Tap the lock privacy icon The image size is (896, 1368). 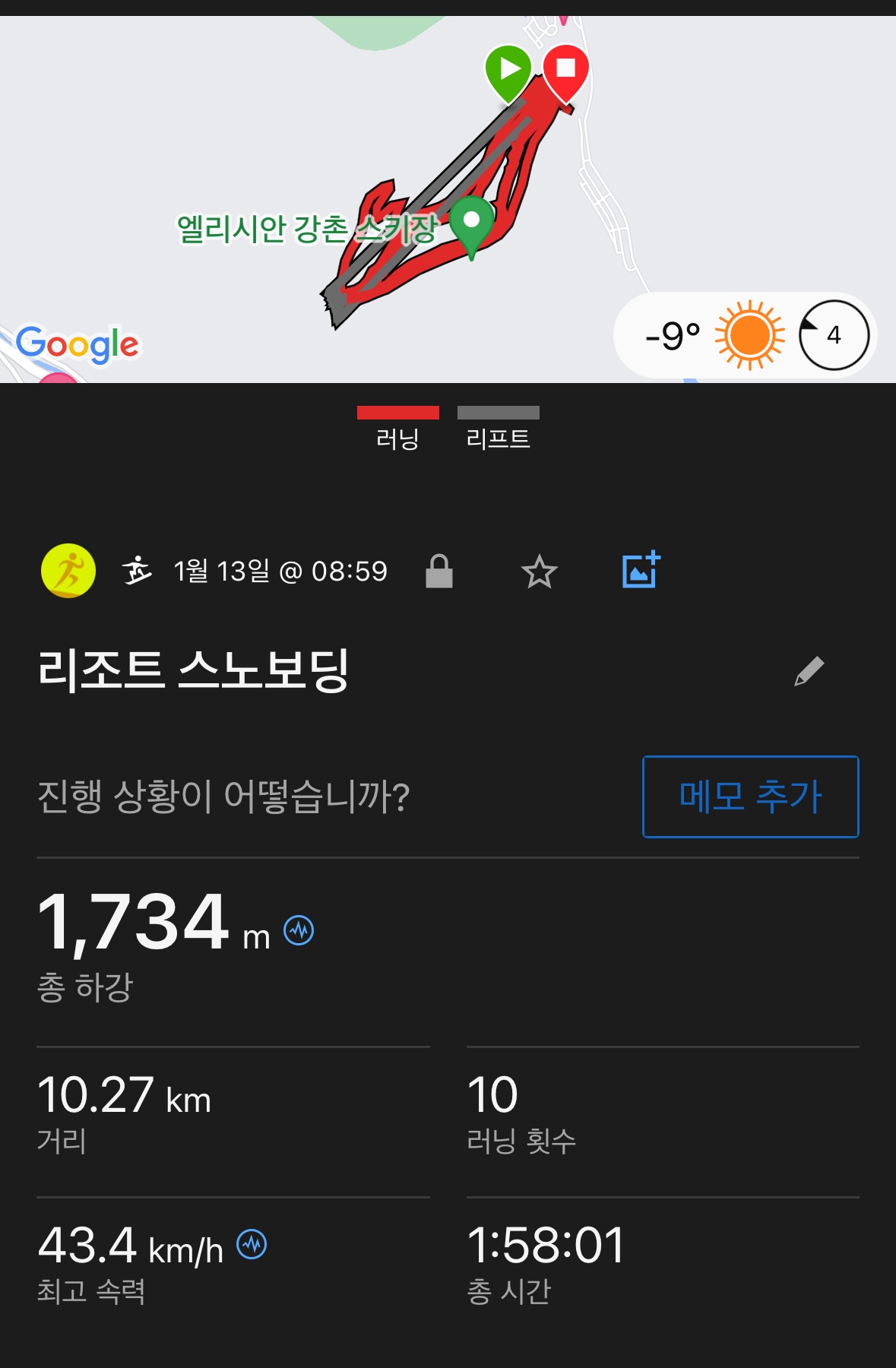[439, 572]
